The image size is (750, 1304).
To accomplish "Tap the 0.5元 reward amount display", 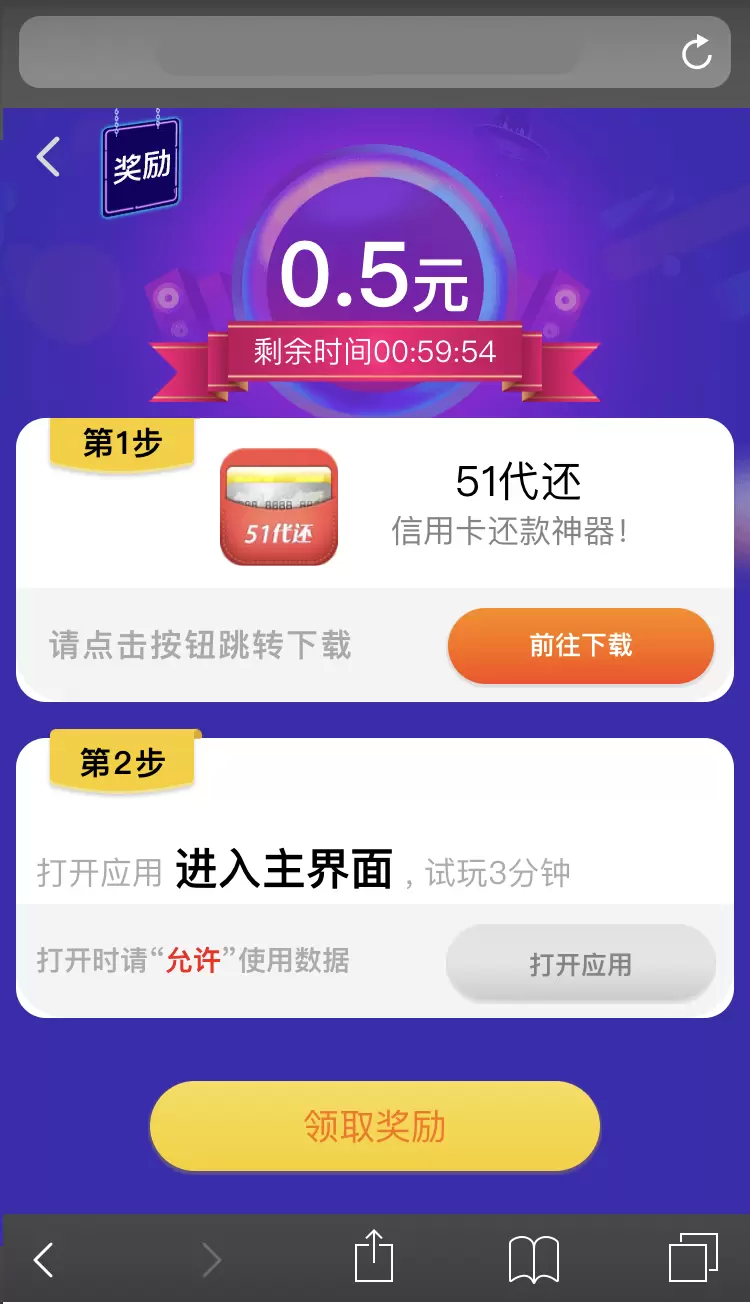I will click(375, 277).
